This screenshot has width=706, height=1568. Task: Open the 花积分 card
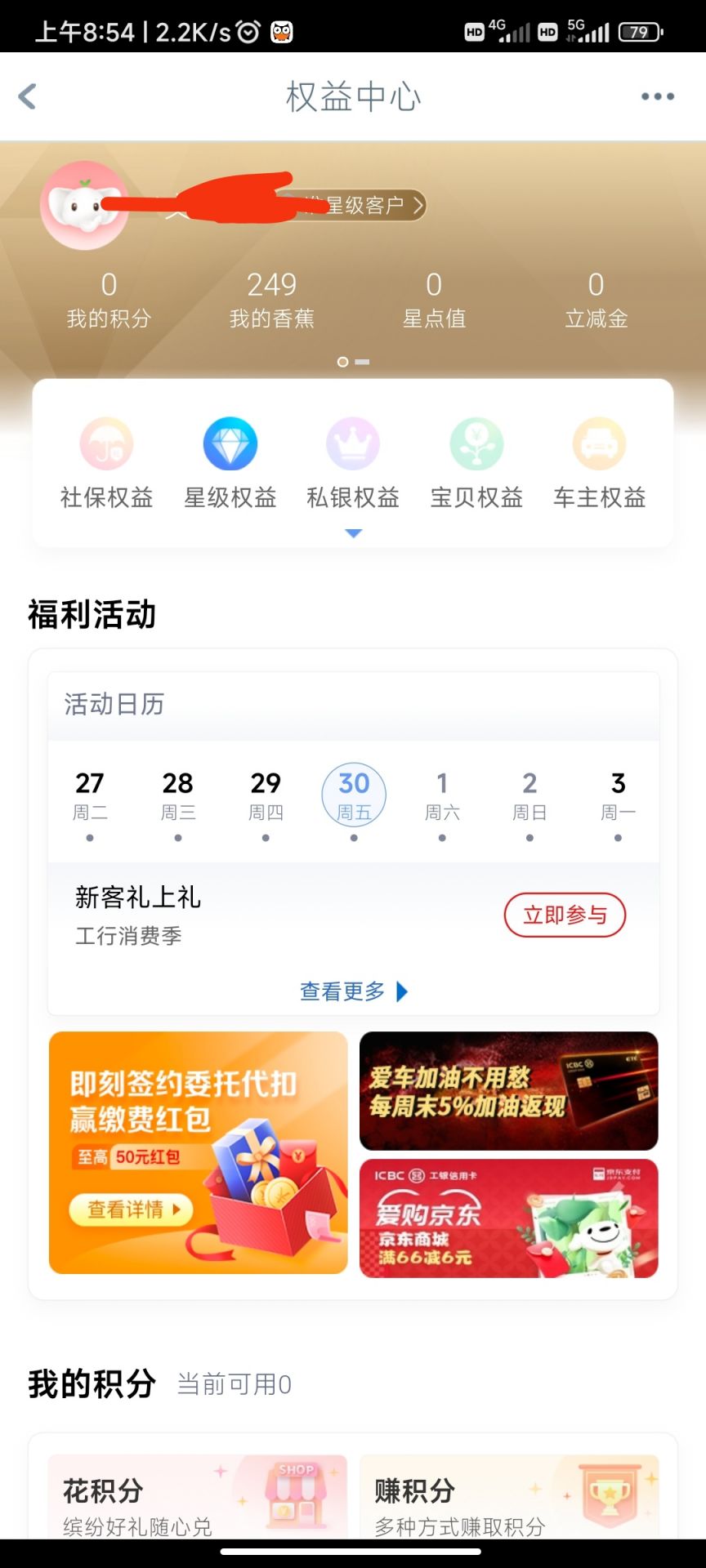point(197,1496)
